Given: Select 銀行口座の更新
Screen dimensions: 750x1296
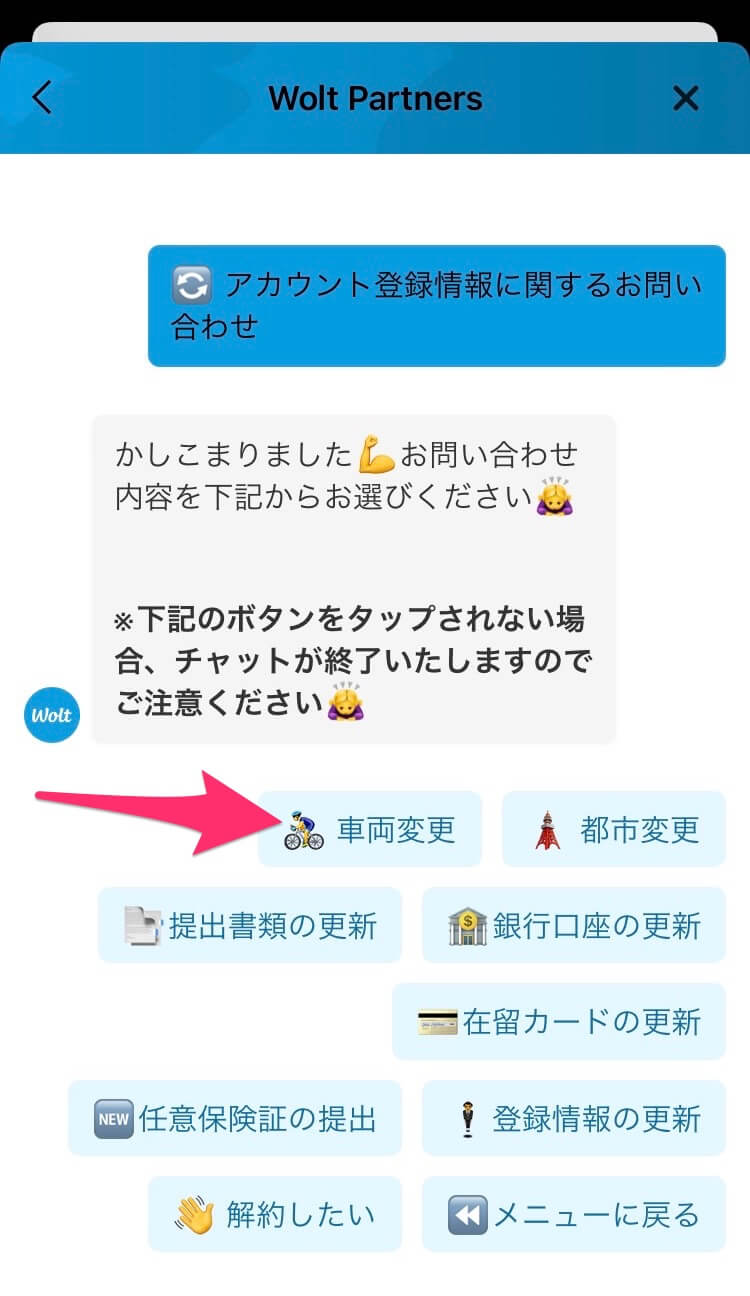Looking at the screenshot, I should point(574,925).
